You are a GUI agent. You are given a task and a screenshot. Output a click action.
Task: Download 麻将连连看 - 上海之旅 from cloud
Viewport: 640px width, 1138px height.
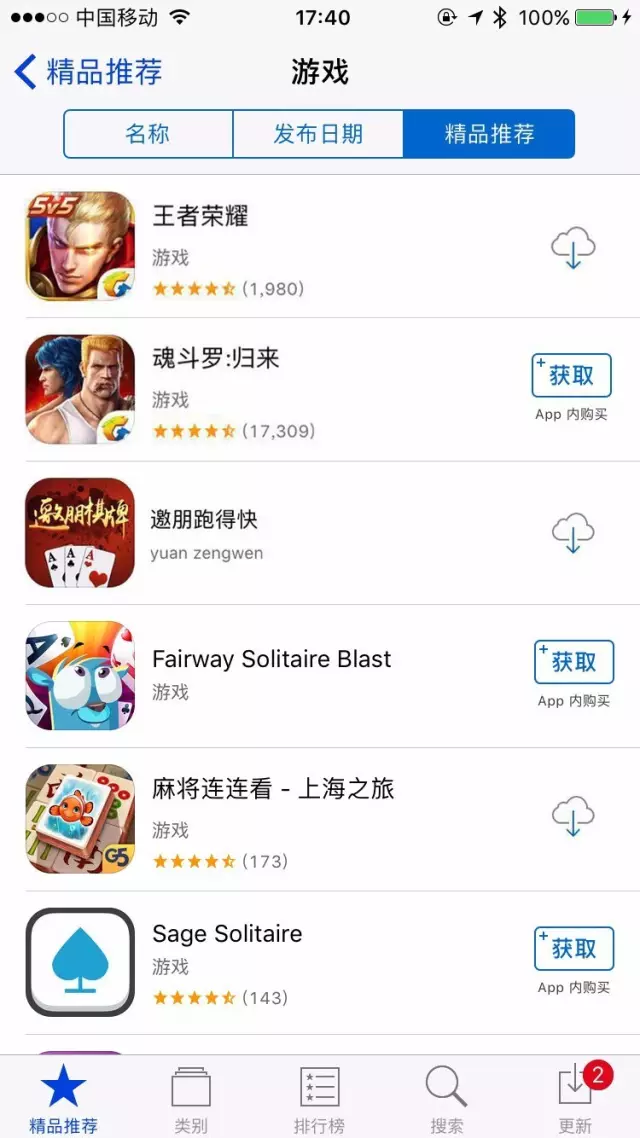(x=573, y=817)
